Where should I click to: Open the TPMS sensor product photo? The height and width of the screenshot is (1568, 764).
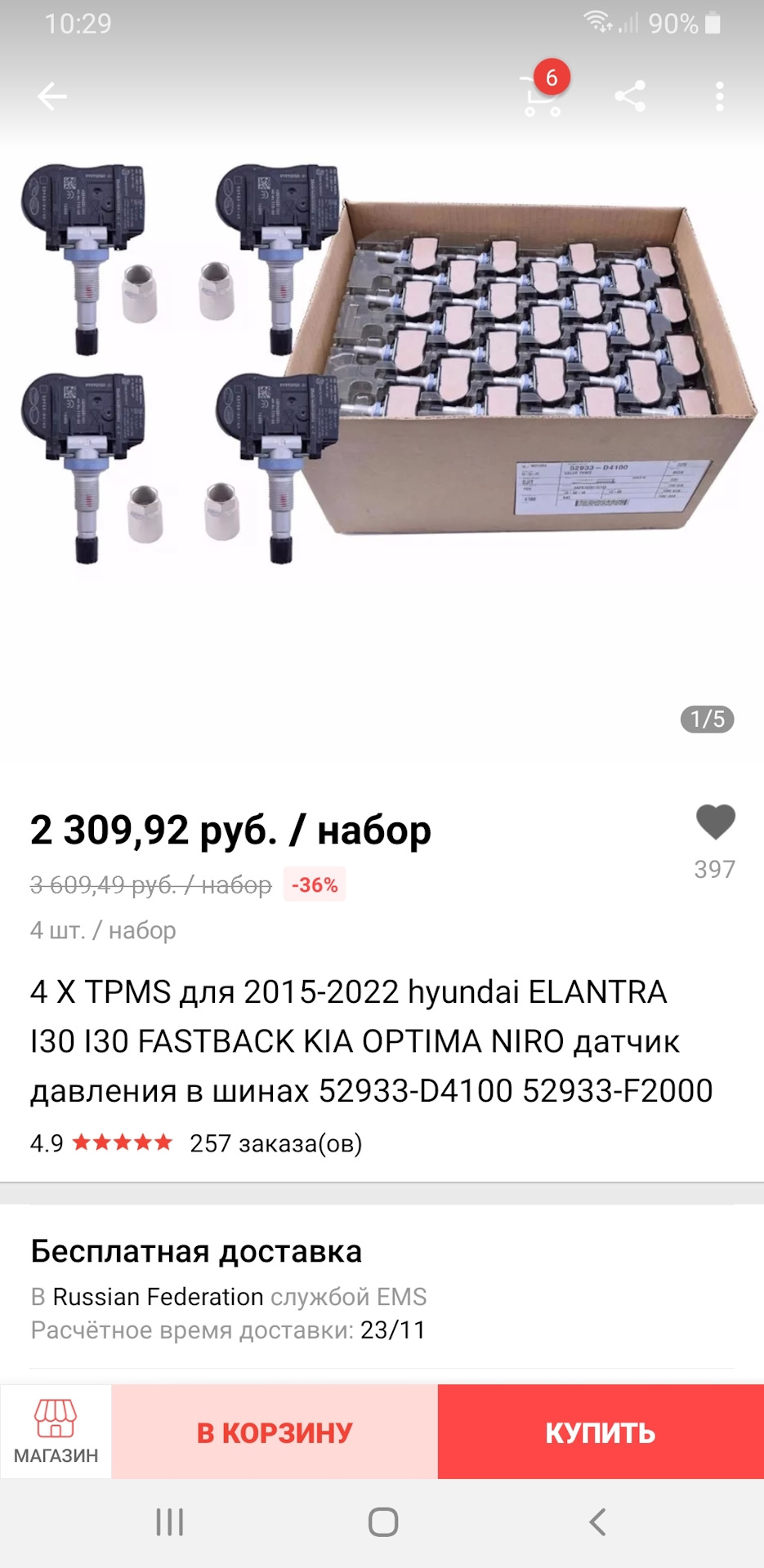(382, 367)
